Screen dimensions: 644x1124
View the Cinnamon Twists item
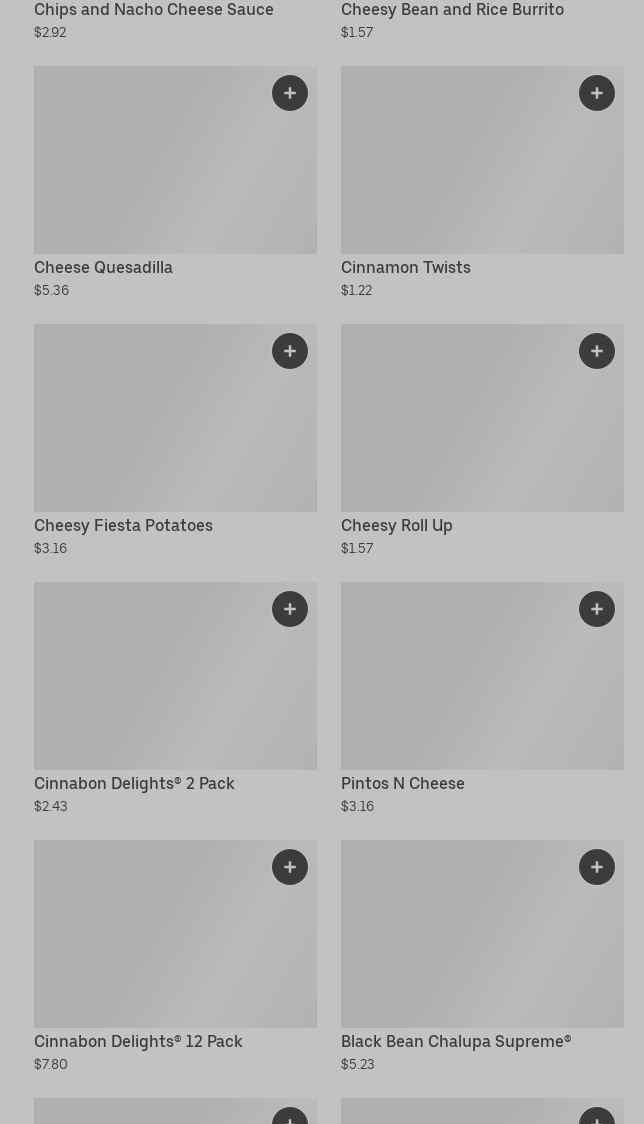[460, 170]
